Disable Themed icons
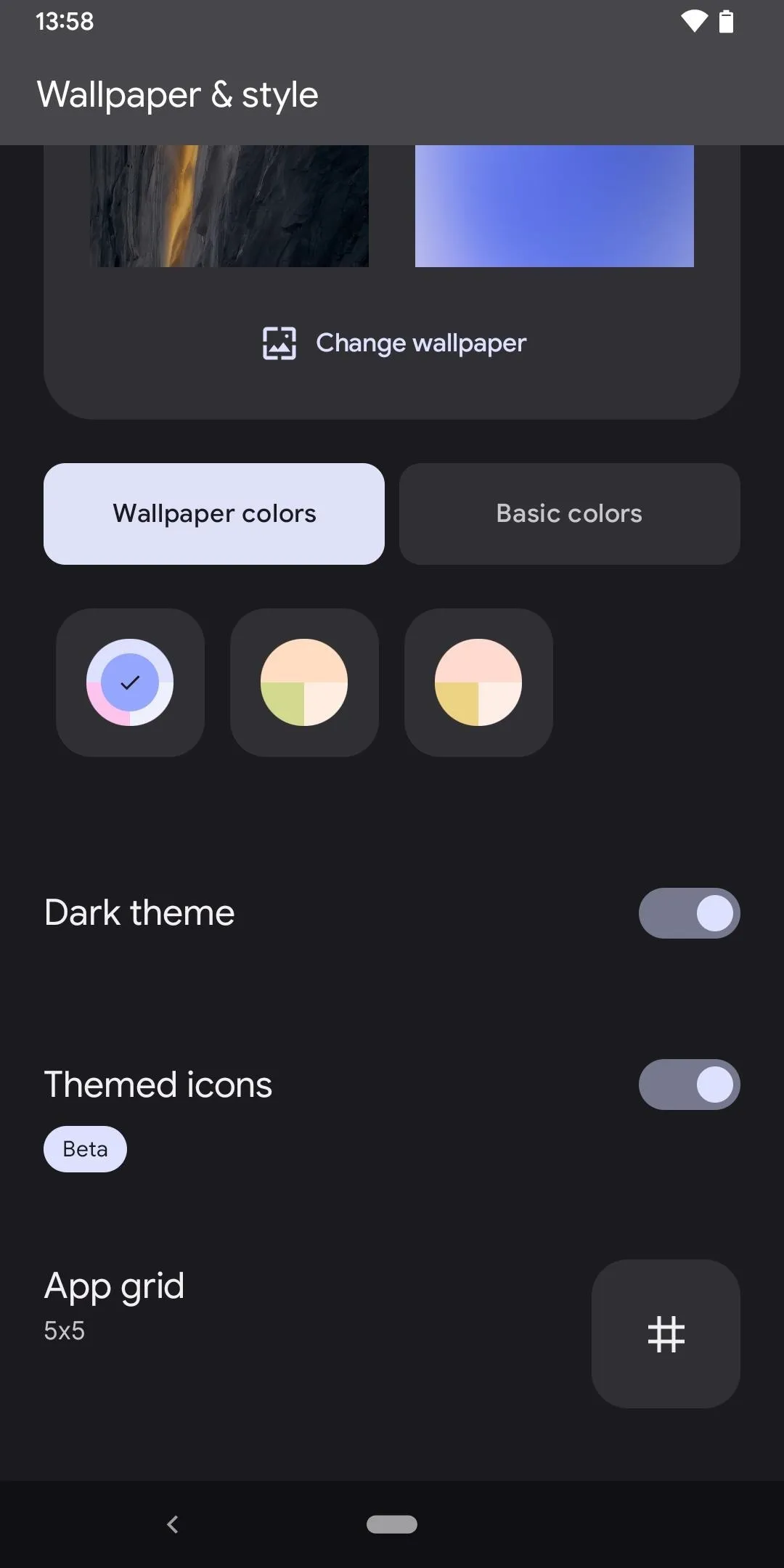The height and width of the screenshot is (1568, 784). tap(690, 1085)
